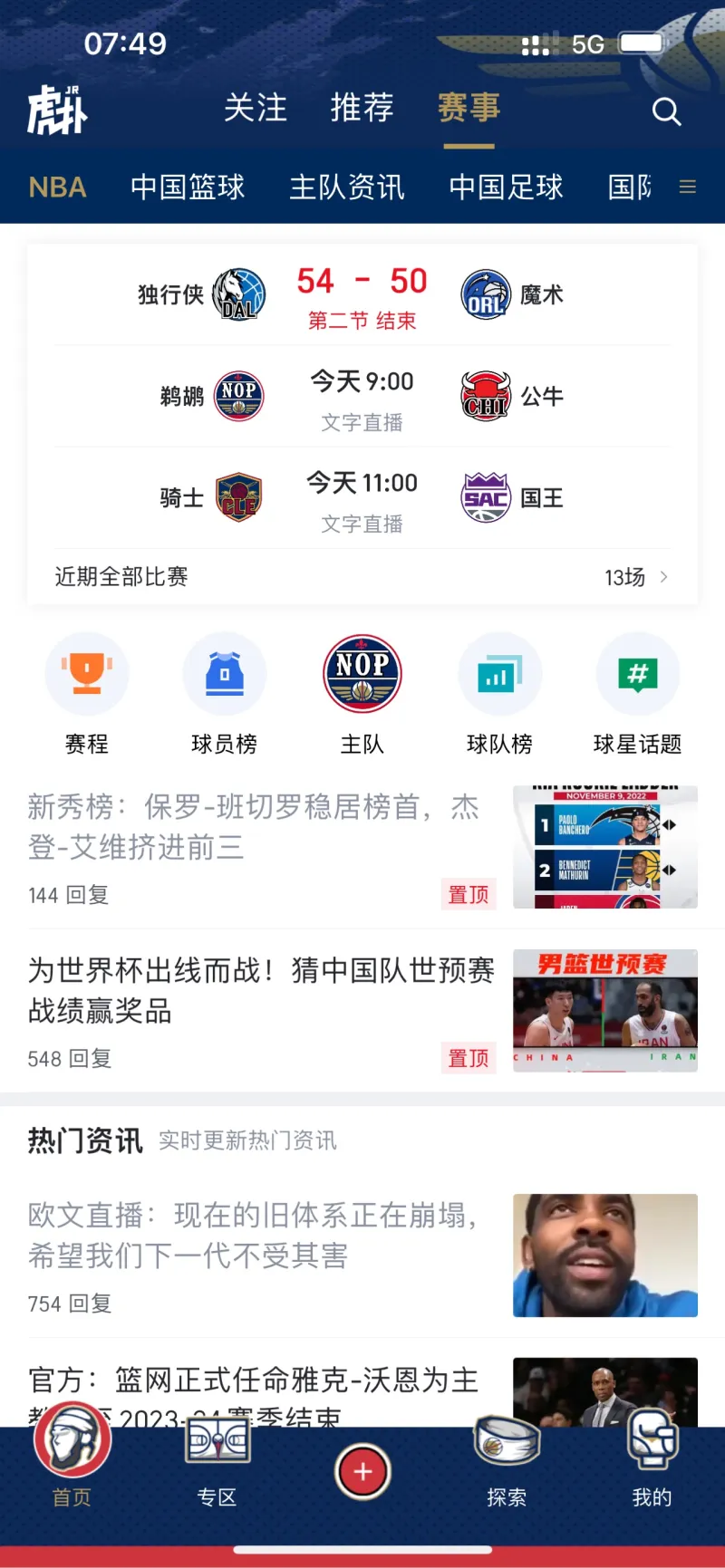Open the 骑士 vs 国王 game

tap(362, 498)
